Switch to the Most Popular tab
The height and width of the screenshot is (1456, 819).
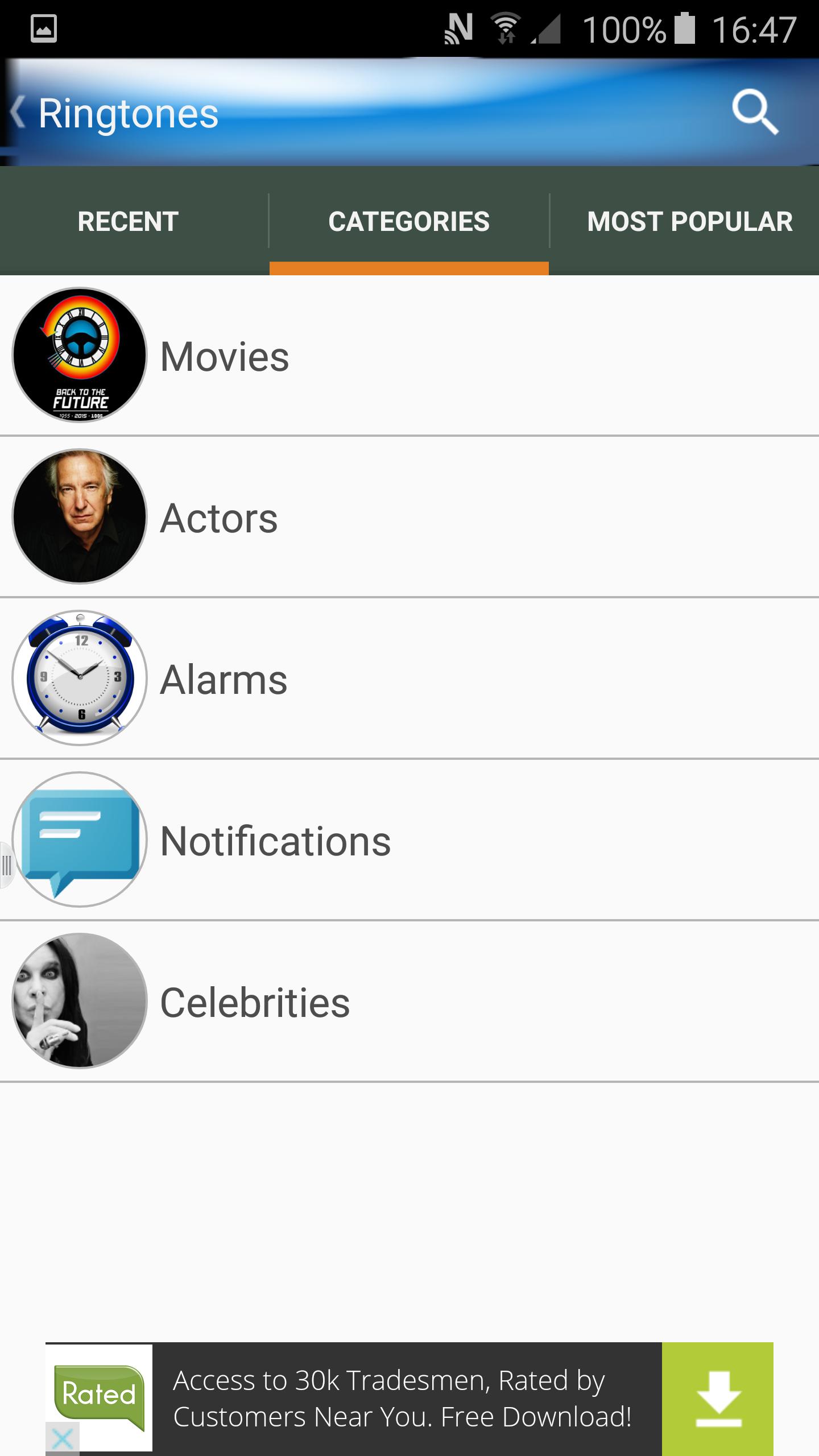click(689, 221)
